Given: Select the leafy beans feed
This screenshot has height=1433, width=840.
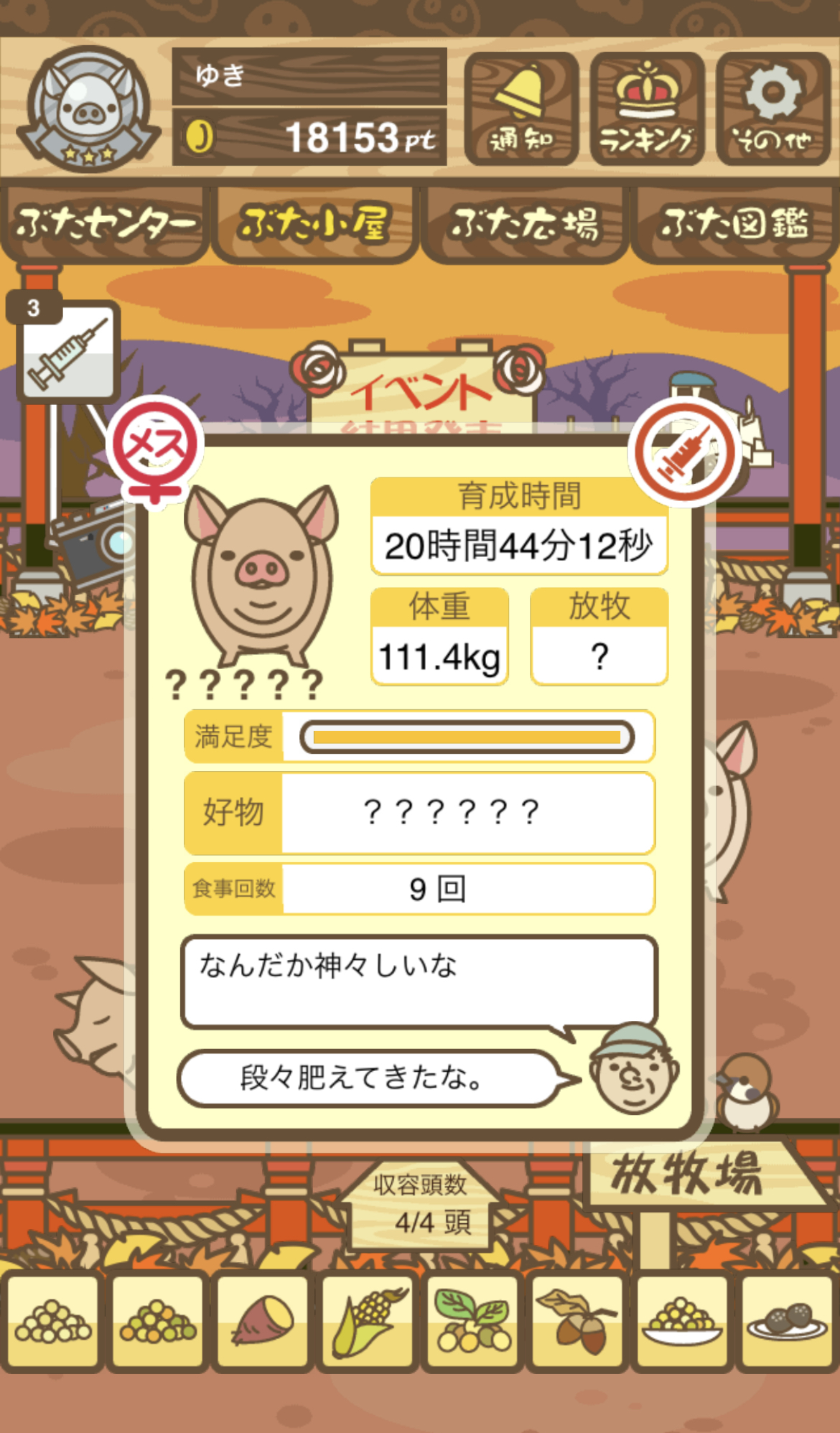Looking at the screenshot, I should click(472, 1321).
